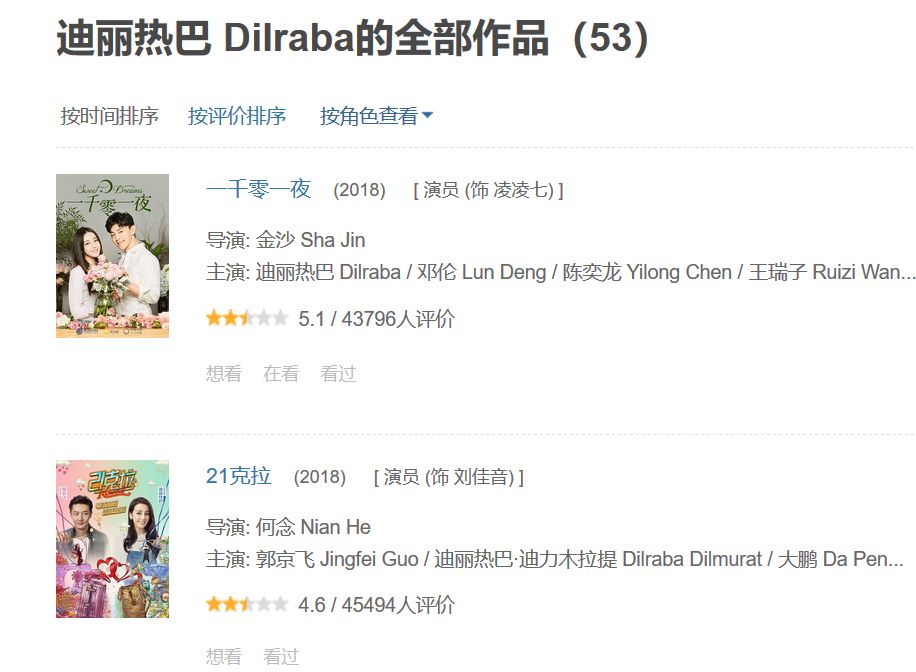The width and height of the screenshot is (916, 672).
Task: Mark 一千零一夜 as 想看
Action: [x=224, y=373]
